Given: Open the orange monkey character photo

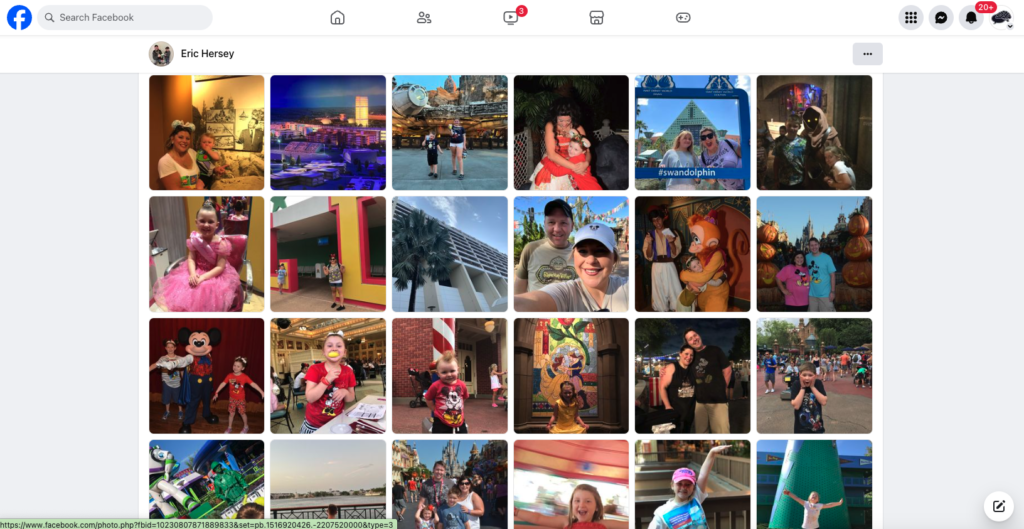Looking at the screenshot, I should click(x=692, y=254).
